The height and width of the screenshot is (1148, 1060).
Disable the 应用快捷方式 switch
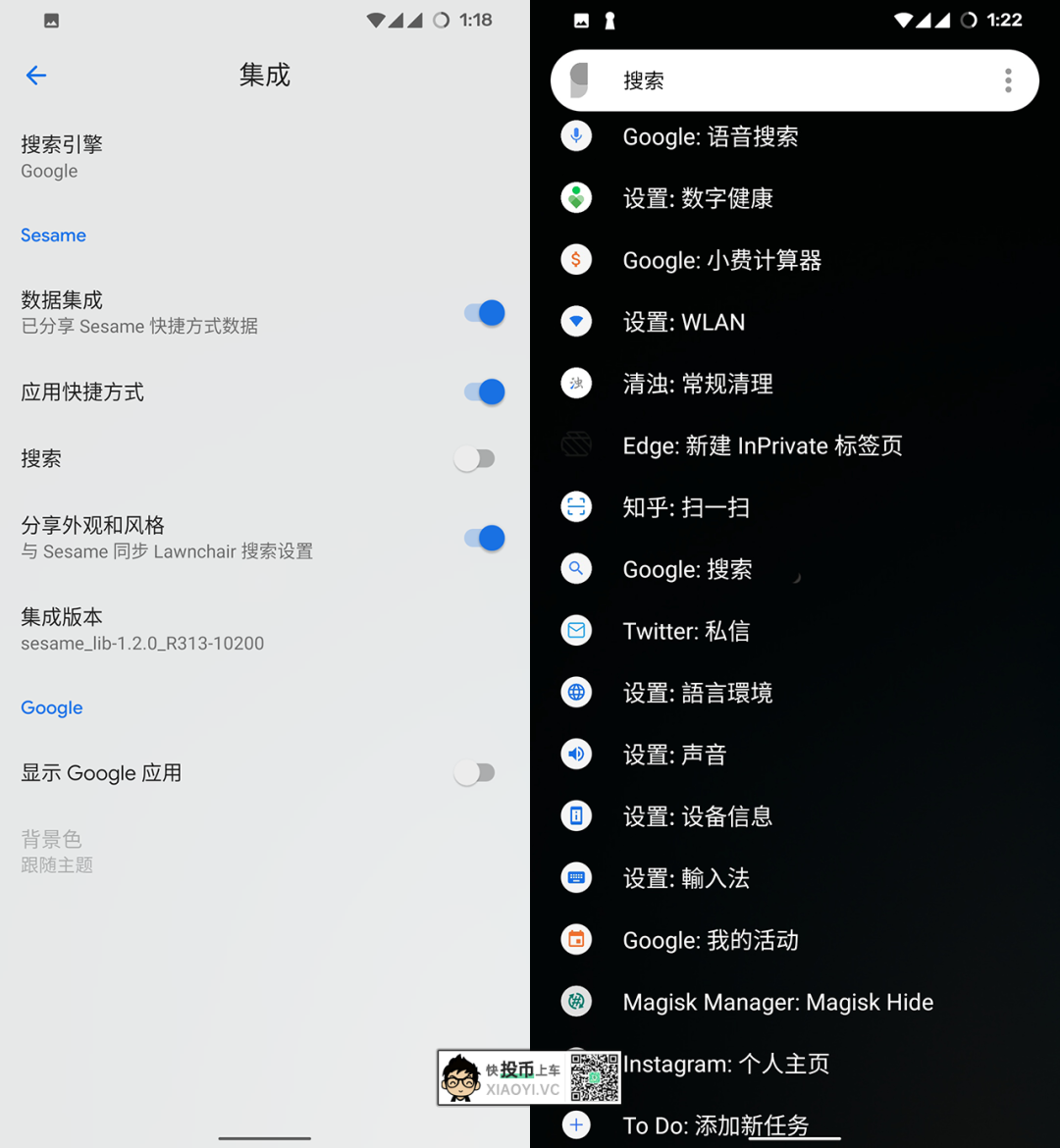tap(484, 391)
